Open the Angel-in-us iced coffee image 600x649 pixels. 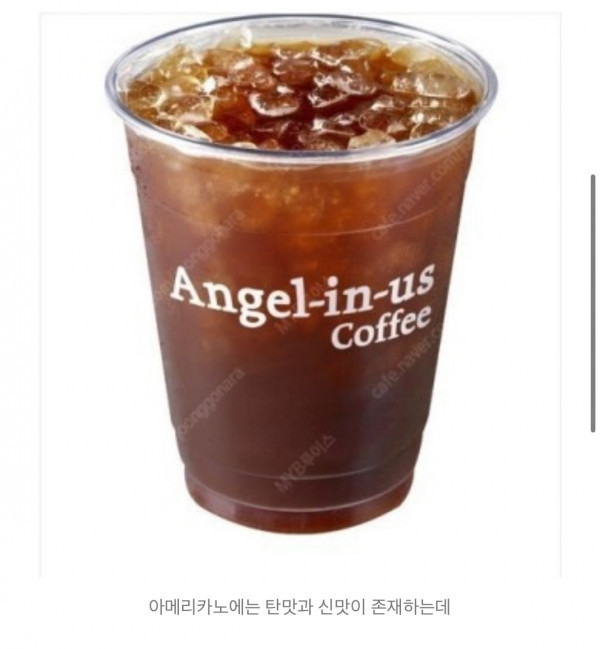(300, 290)
